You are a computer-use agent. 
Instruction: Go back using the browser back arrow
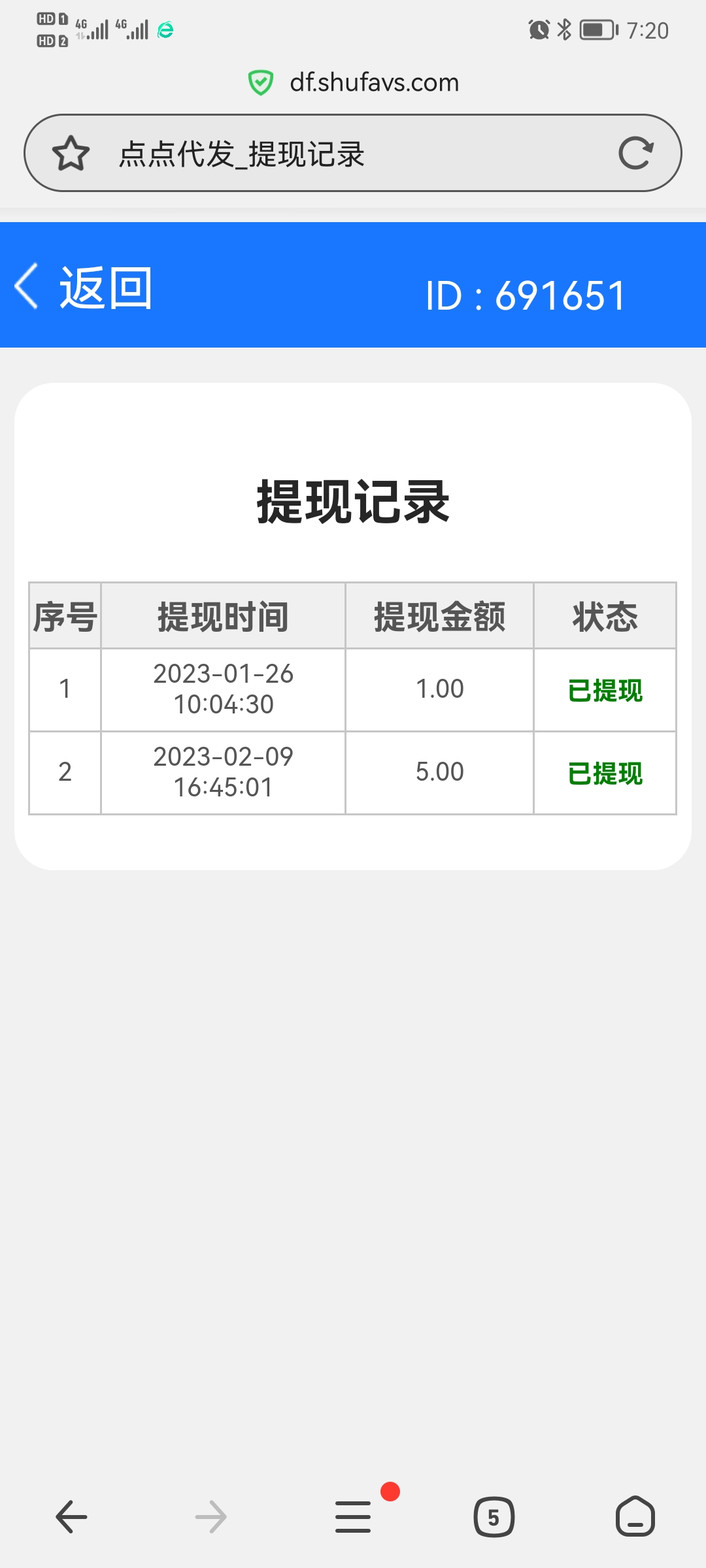(x=71, y=1516)
